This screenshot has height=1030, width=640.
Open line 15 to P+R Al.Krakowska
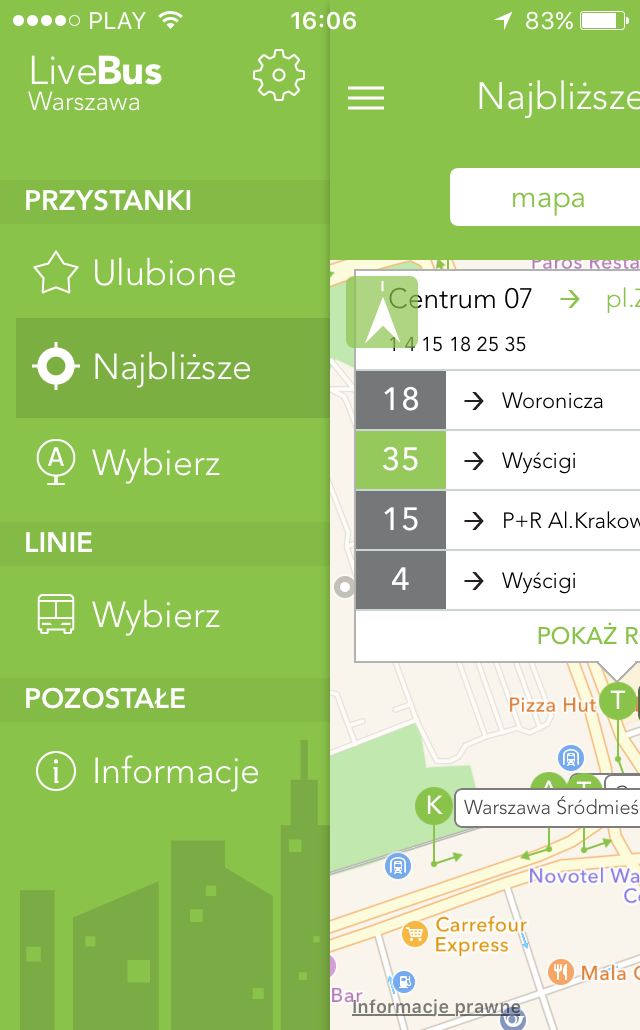pyautogui.click(x=497, y=520)
